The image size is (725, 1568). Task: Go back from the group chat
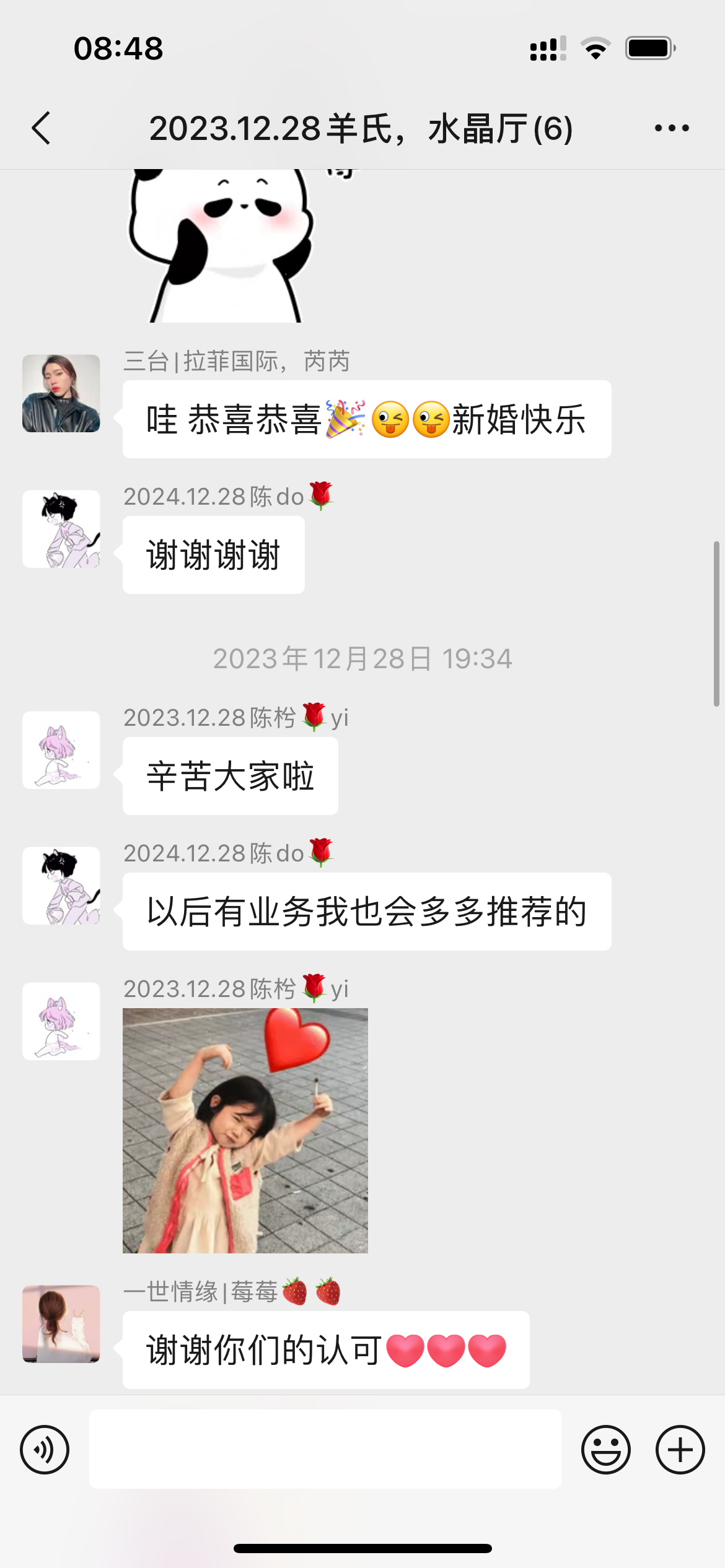[42, 129]
